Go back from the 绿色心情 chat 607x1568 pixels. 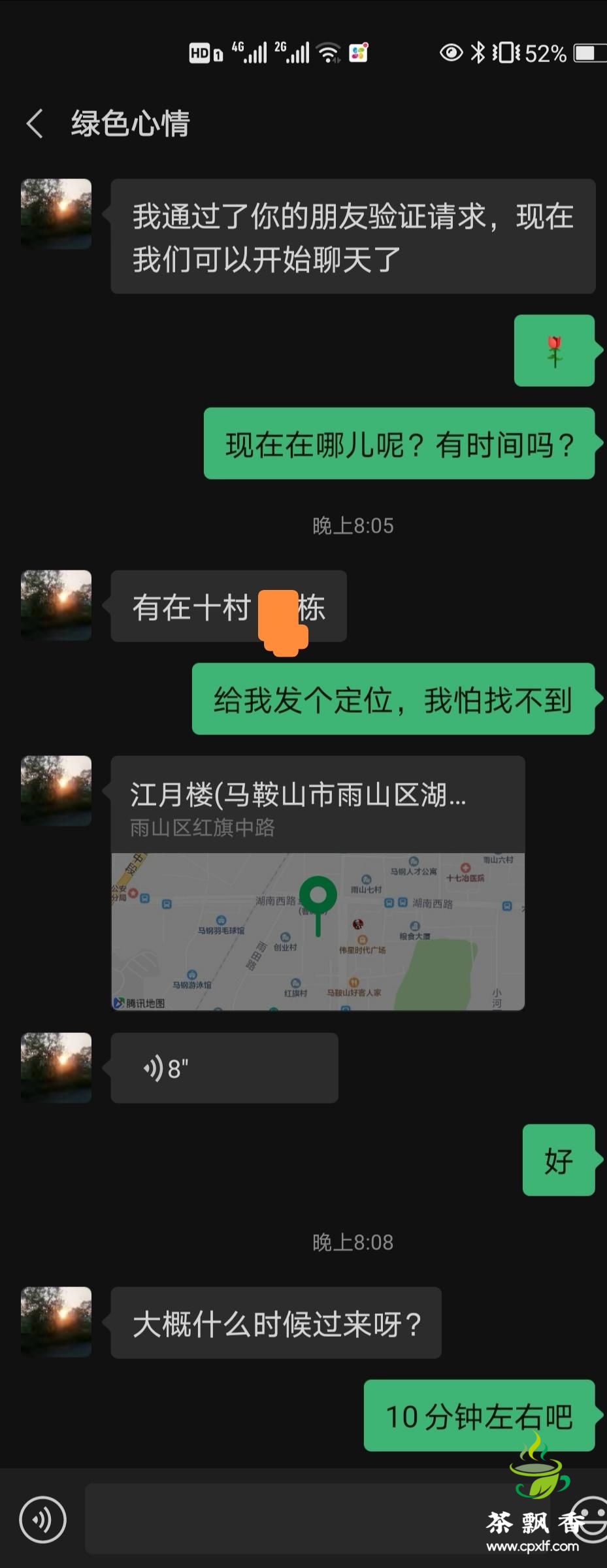(x=35, y=123)
